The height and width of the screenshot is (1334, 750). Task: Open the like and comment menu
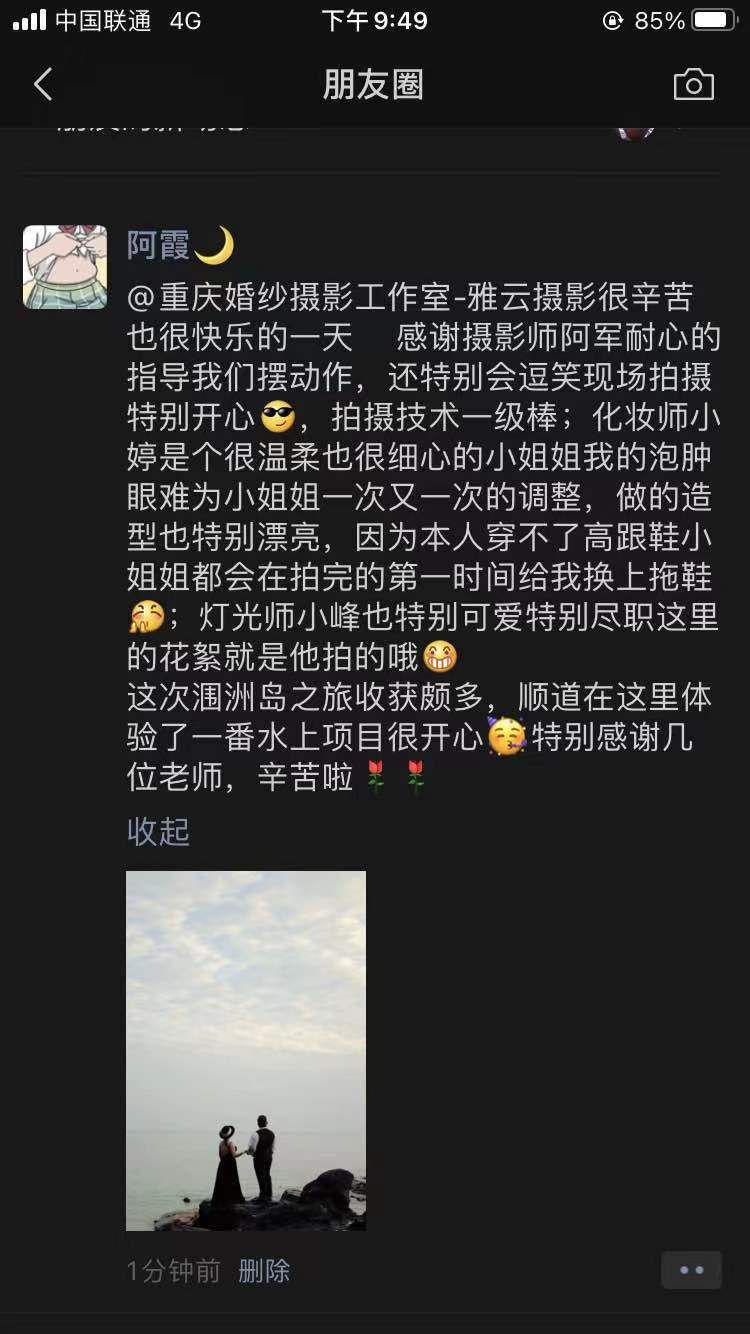tap(691, 1270)
